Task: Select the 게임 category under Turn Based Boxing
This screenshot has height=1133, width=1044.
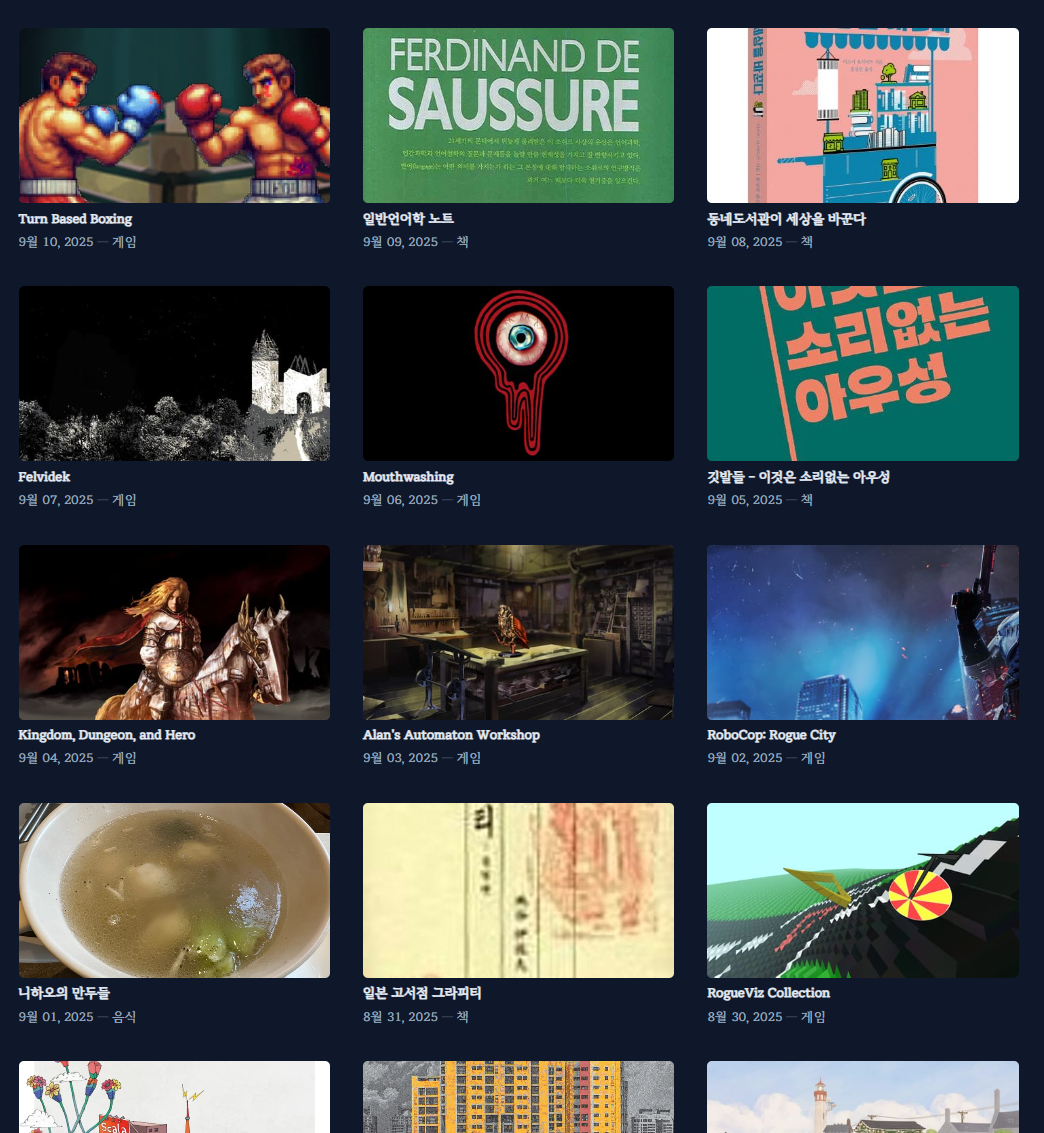Action: [x=123, y=241]
